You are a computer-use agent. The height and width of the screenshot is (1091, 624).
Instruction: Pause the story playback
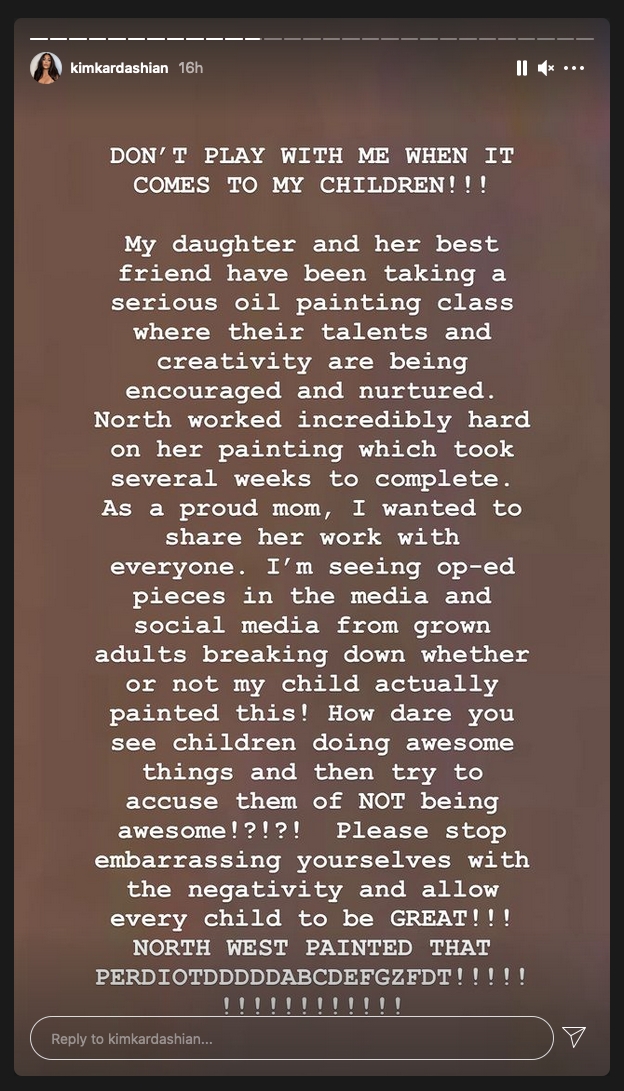[x=521, y=68]
